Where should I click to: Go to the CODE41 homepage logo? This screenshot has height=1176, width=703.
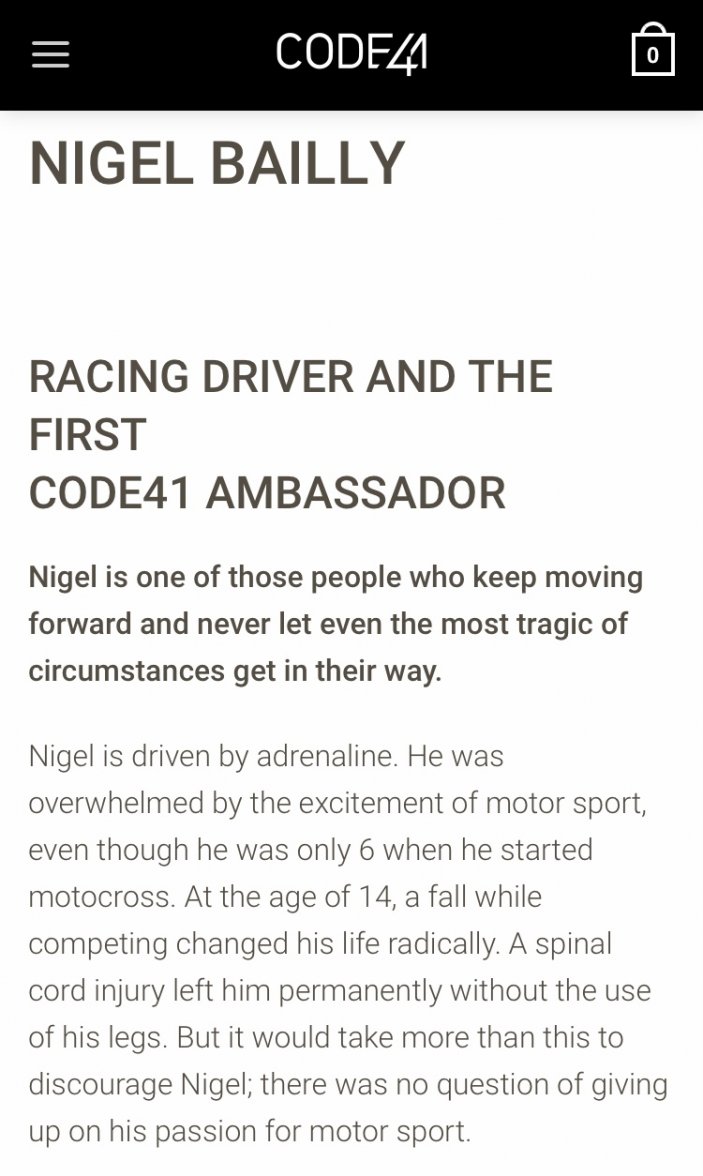coord(351,53)
